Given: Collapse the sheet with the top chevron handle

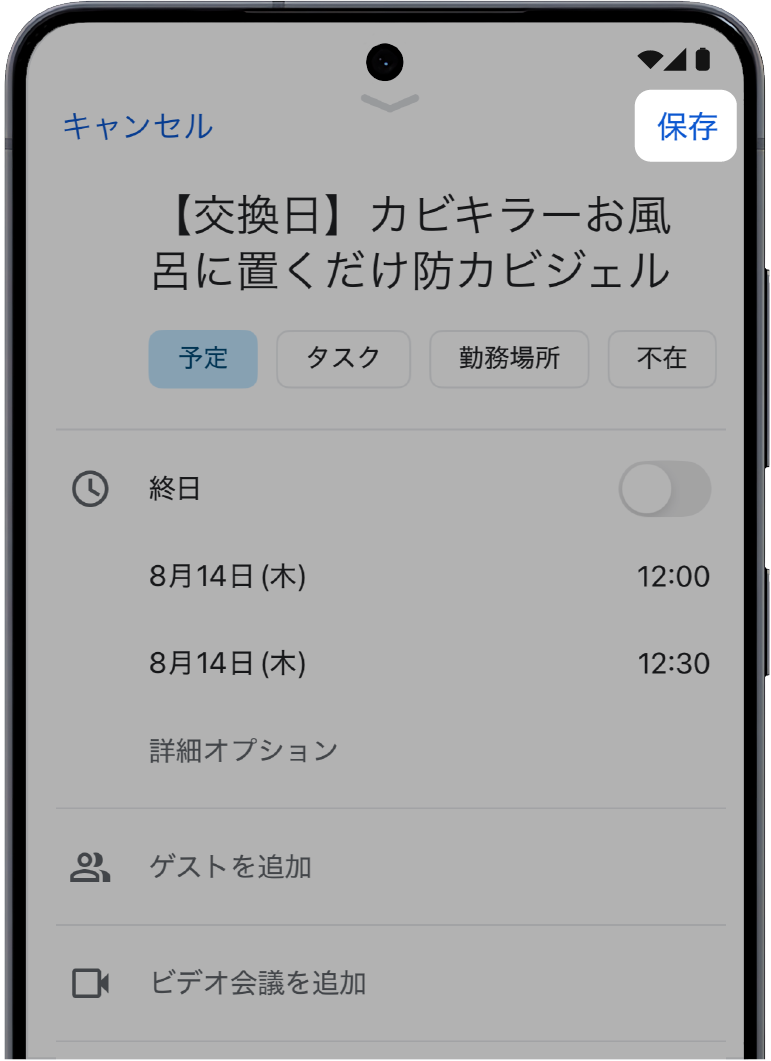Looking at the screenshot, I should point(389,102).
